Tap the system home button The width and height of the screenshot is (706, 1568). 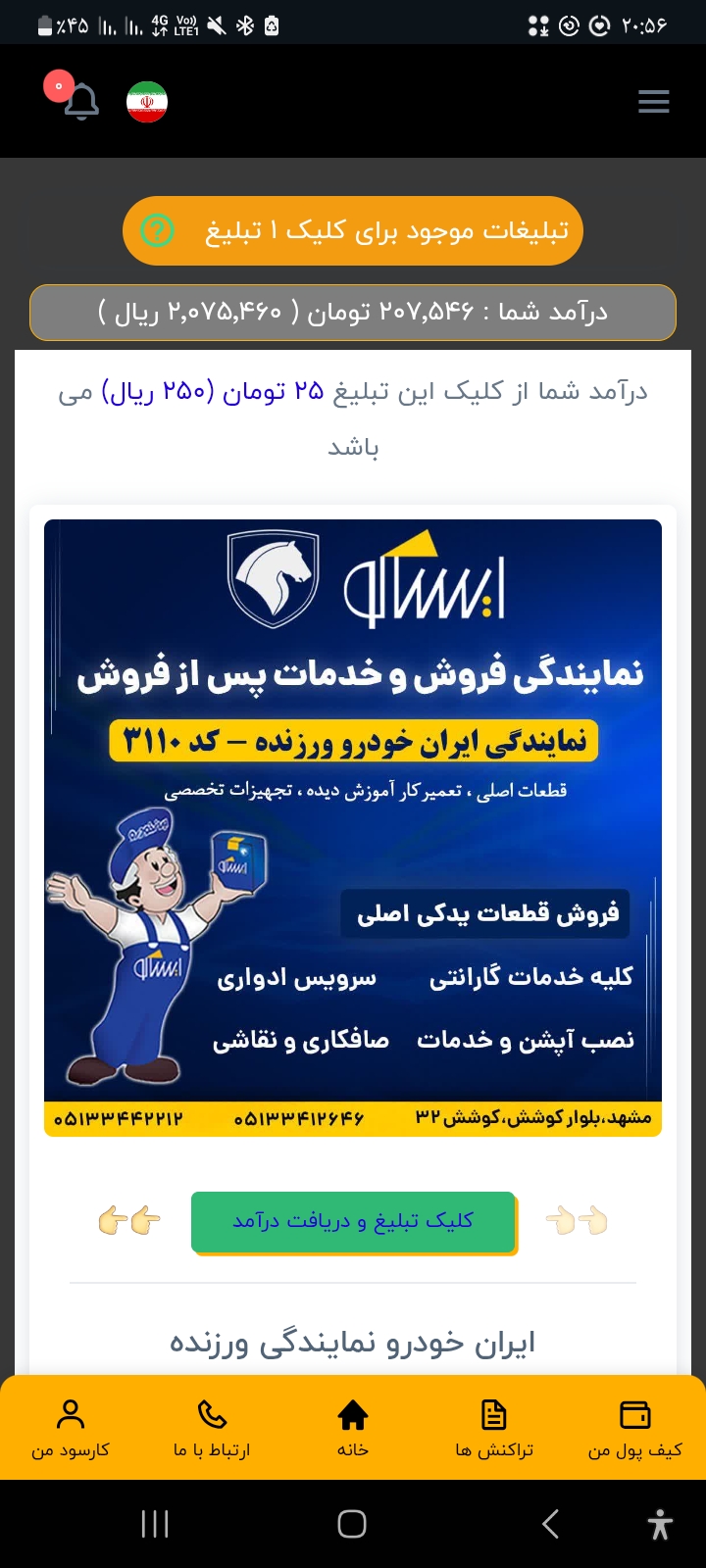(352, 1524)
